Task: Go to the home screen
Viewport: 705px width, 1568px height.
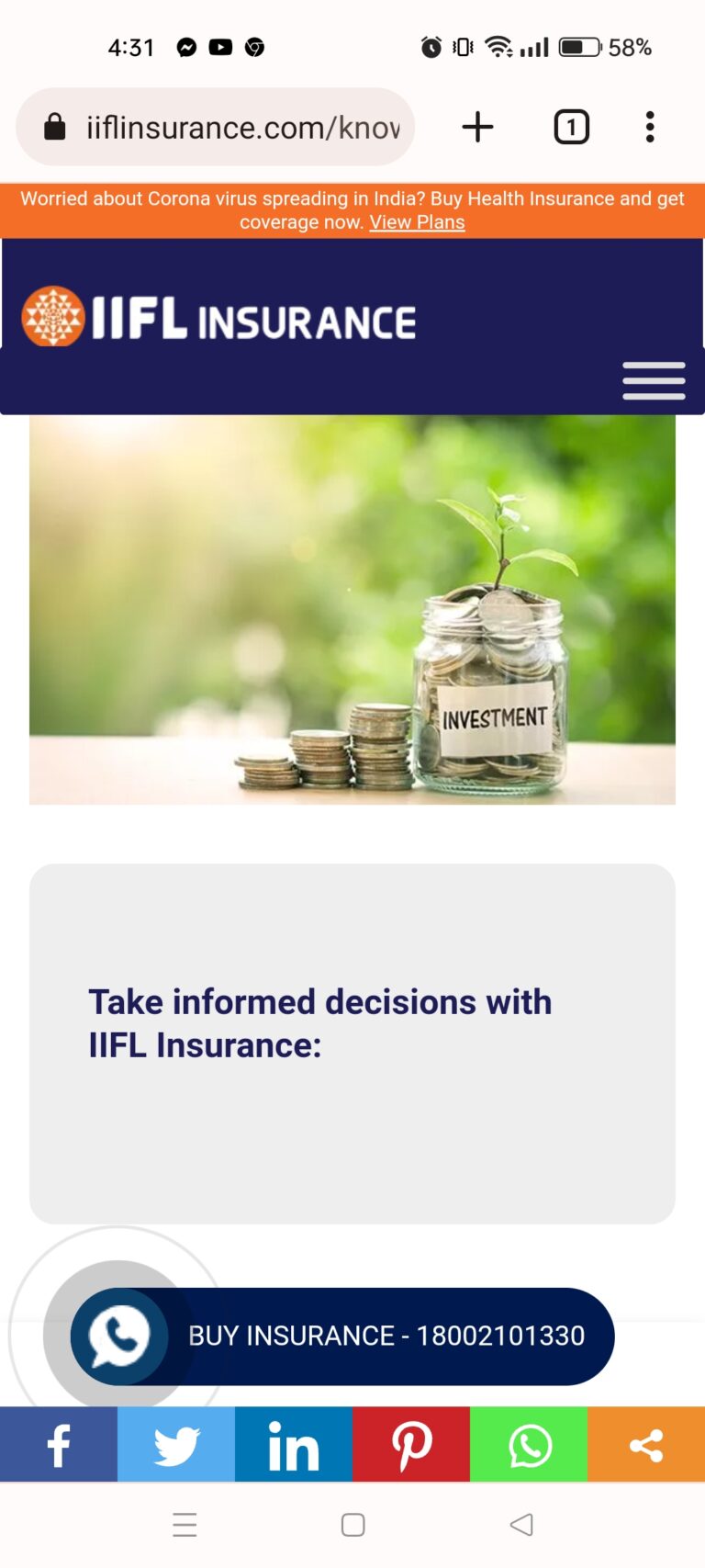Action: (353, 1525)
